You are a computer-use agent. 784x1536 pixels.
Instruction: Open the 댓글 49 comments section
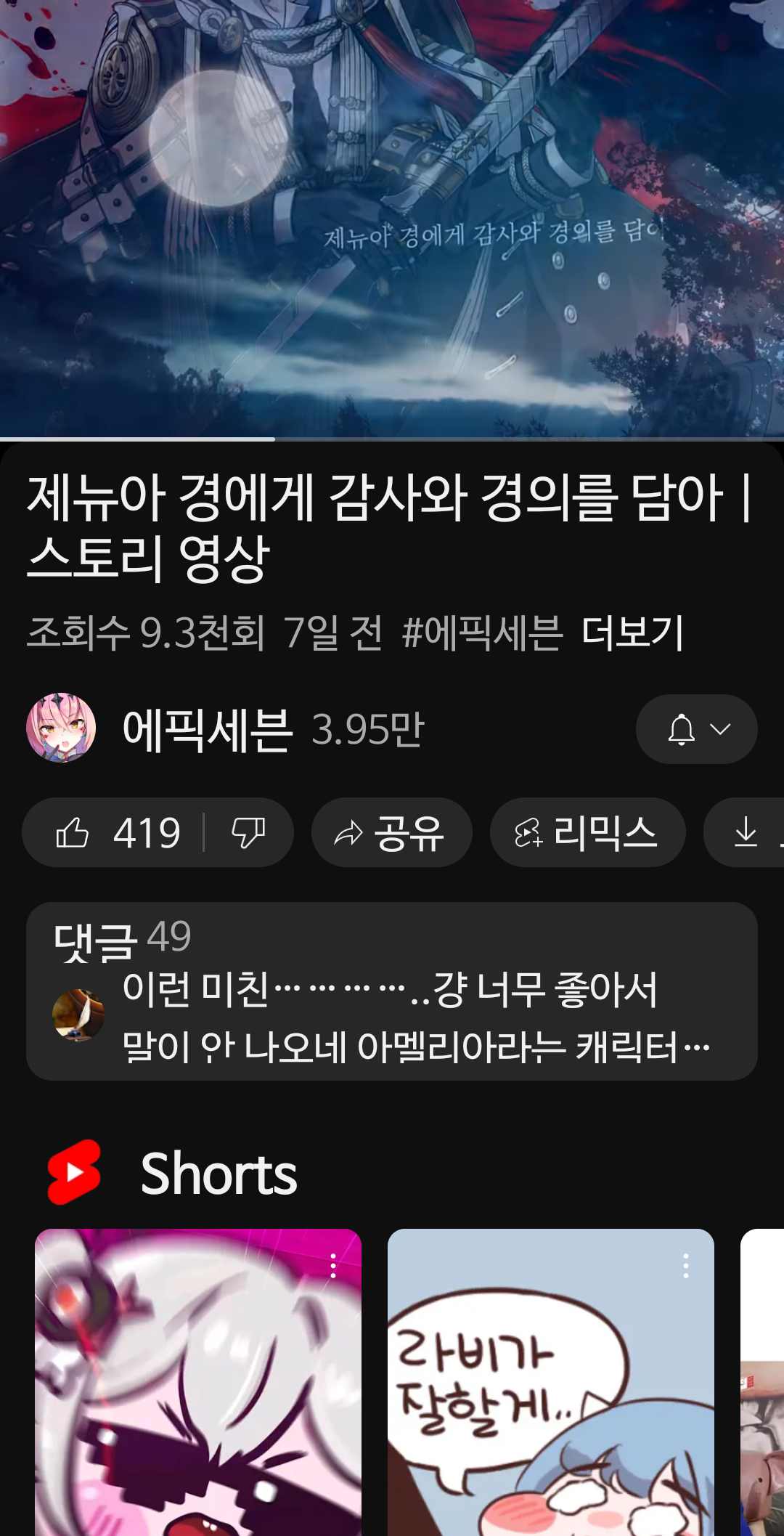(x=392, y=991)
